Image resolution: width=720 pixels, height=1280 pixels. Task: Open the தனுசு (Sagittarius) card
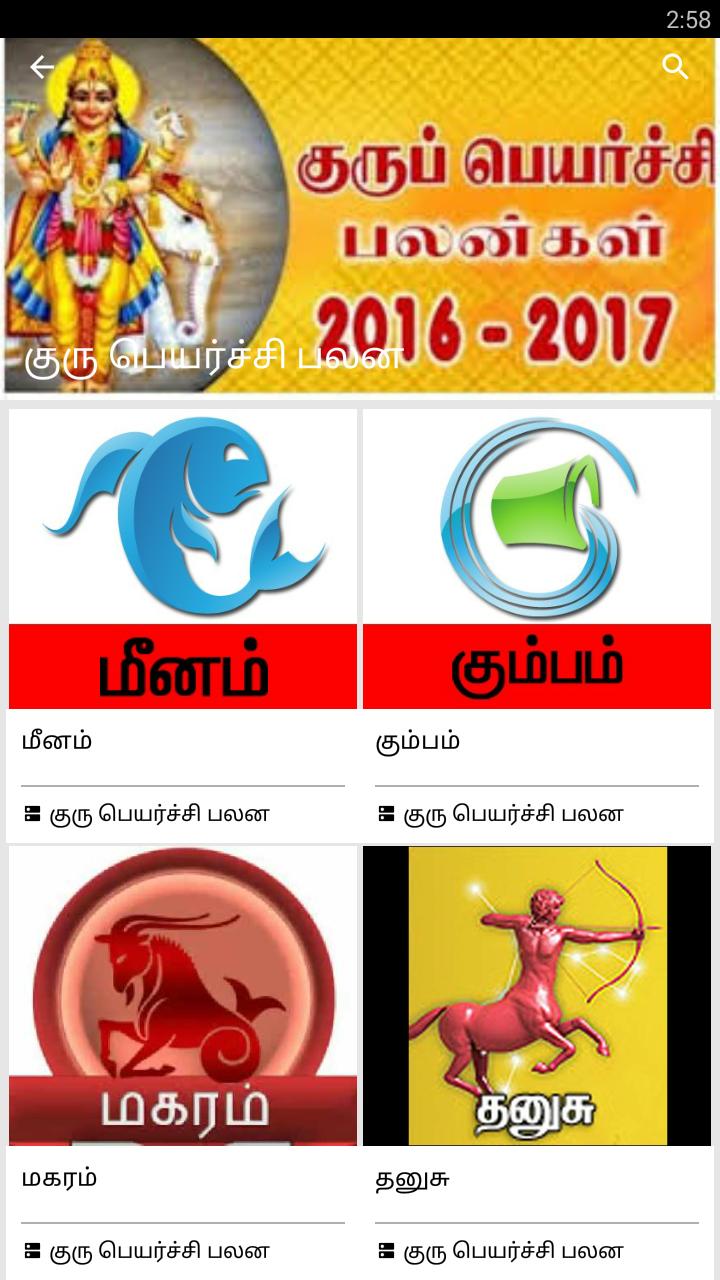pos(537,997)
